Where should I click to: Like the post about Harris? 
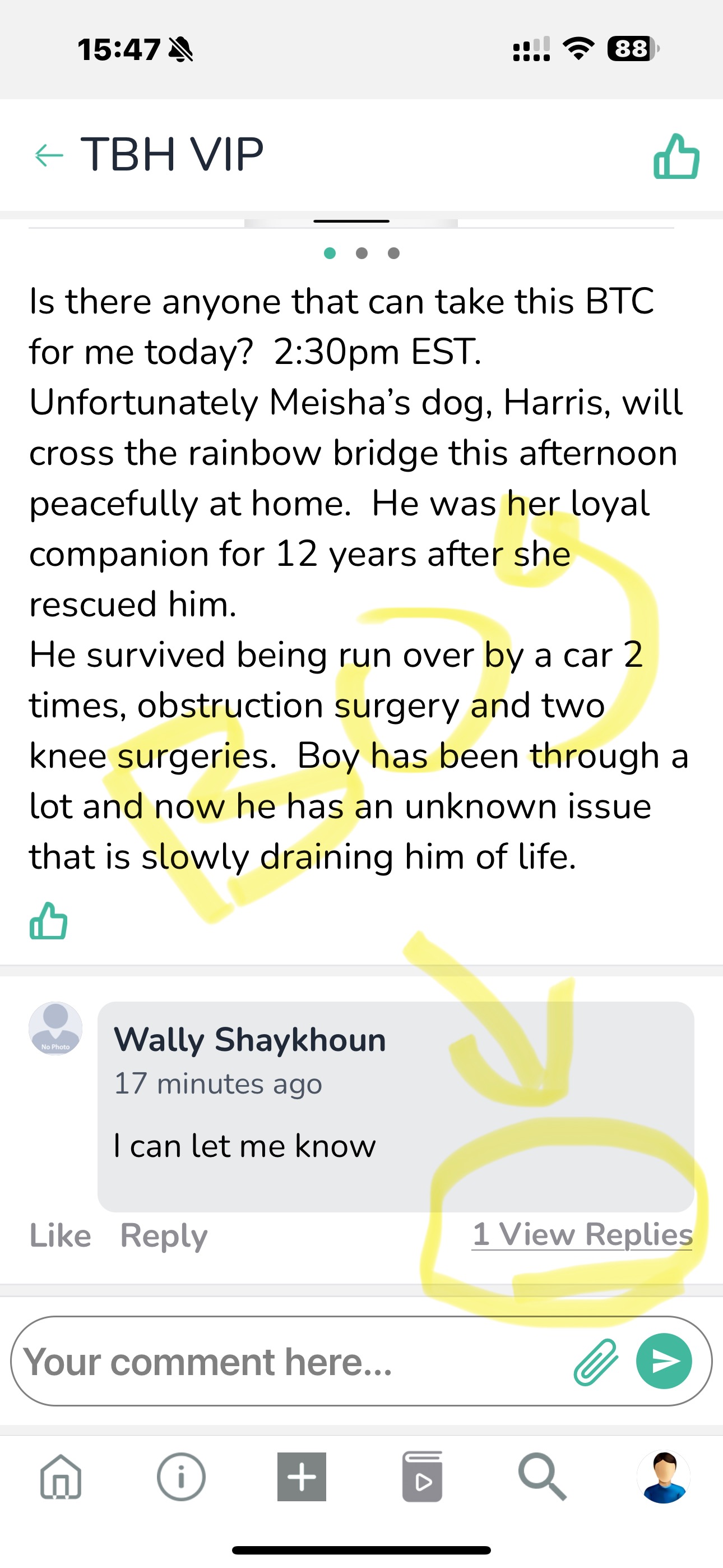pyautogui.click(x=49, y=920)
